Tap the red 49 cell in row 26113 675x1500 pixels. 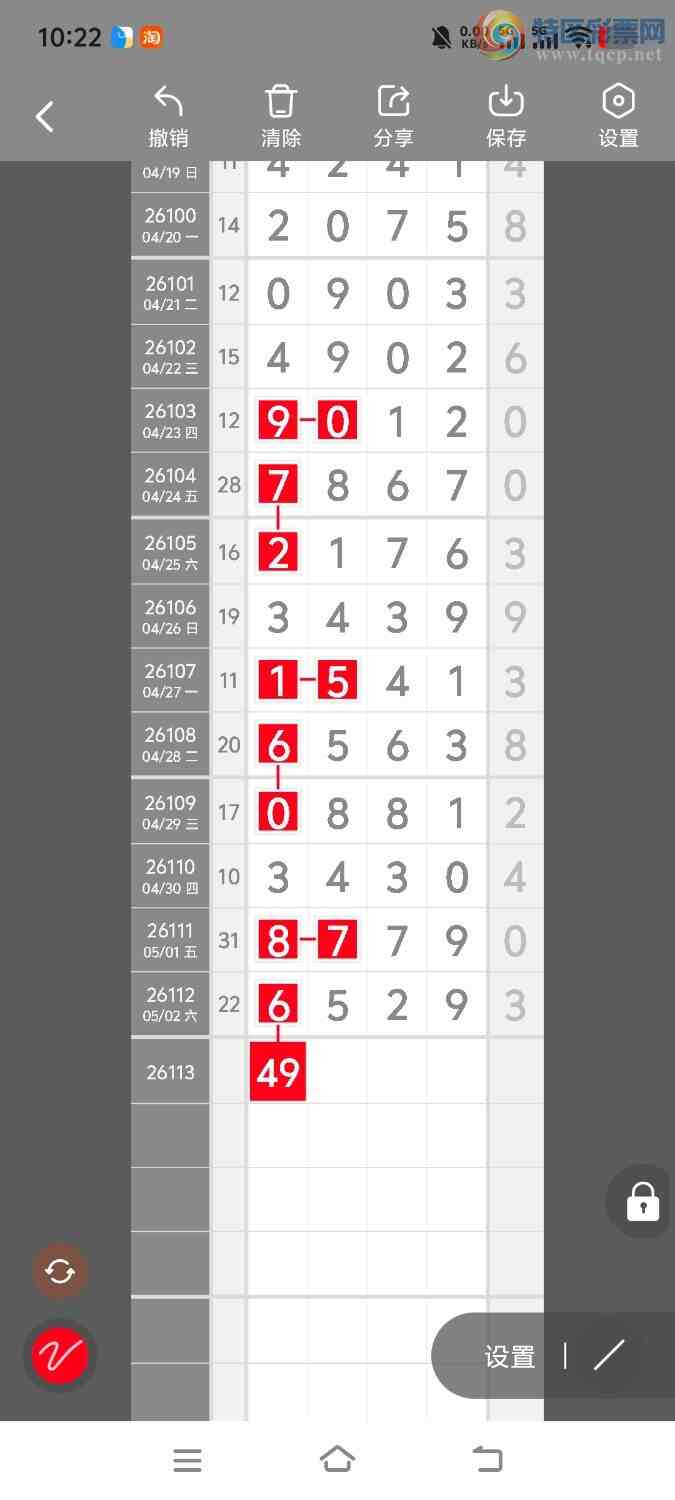click(x=277, y=1071)
